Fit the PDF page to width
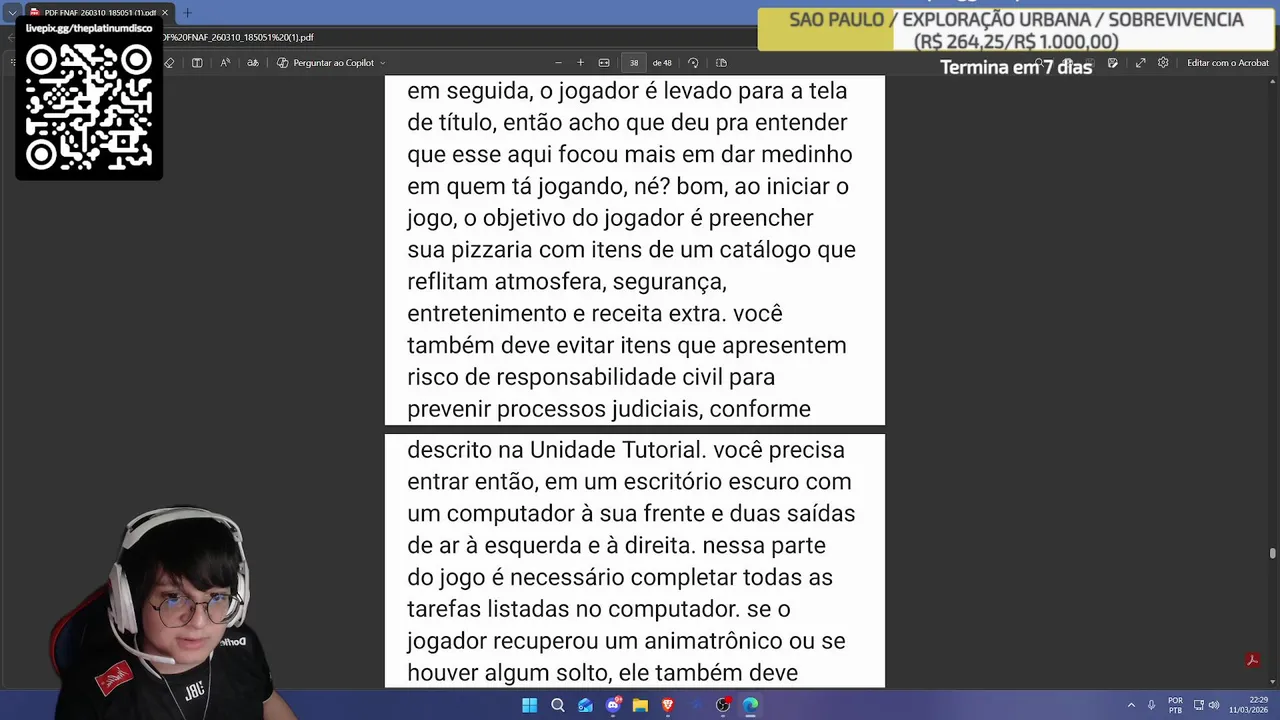1280x720 pixels. point(604,63)
